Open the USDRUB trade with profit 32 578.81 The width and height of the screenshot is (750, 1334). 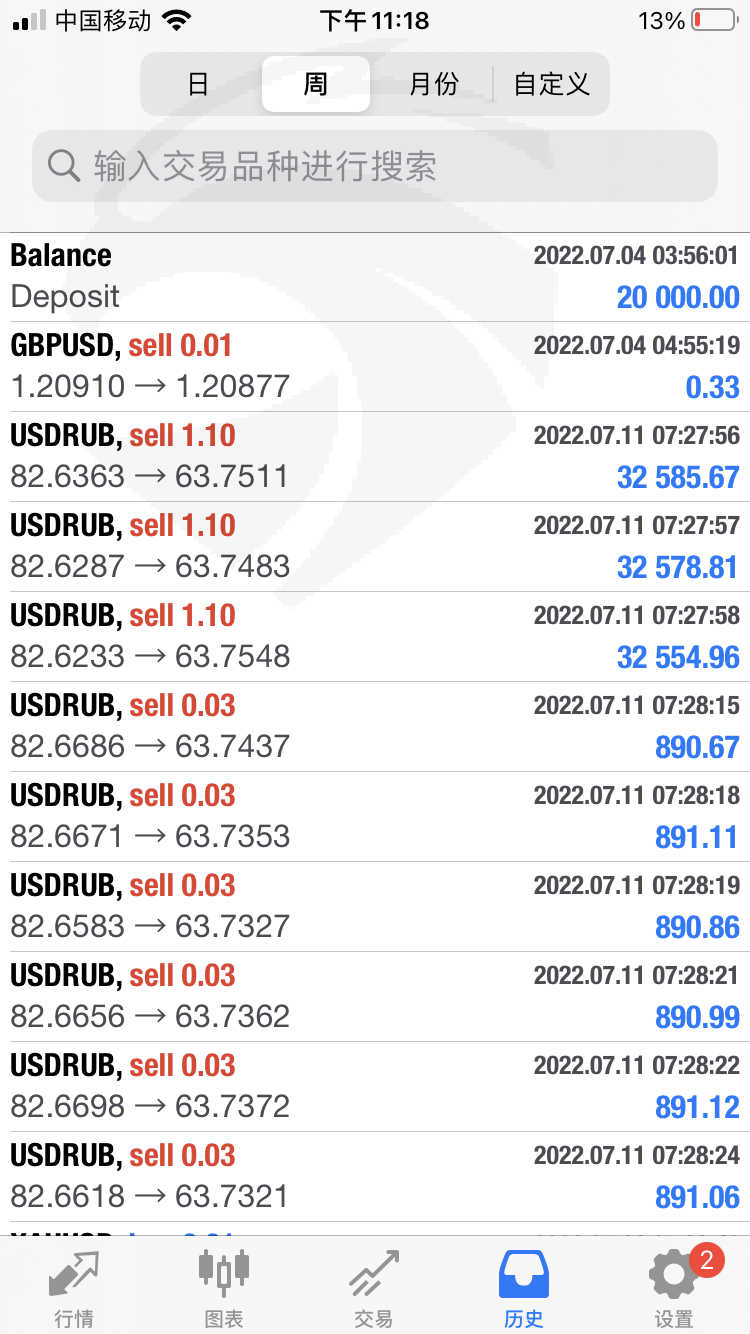point(375,546)
